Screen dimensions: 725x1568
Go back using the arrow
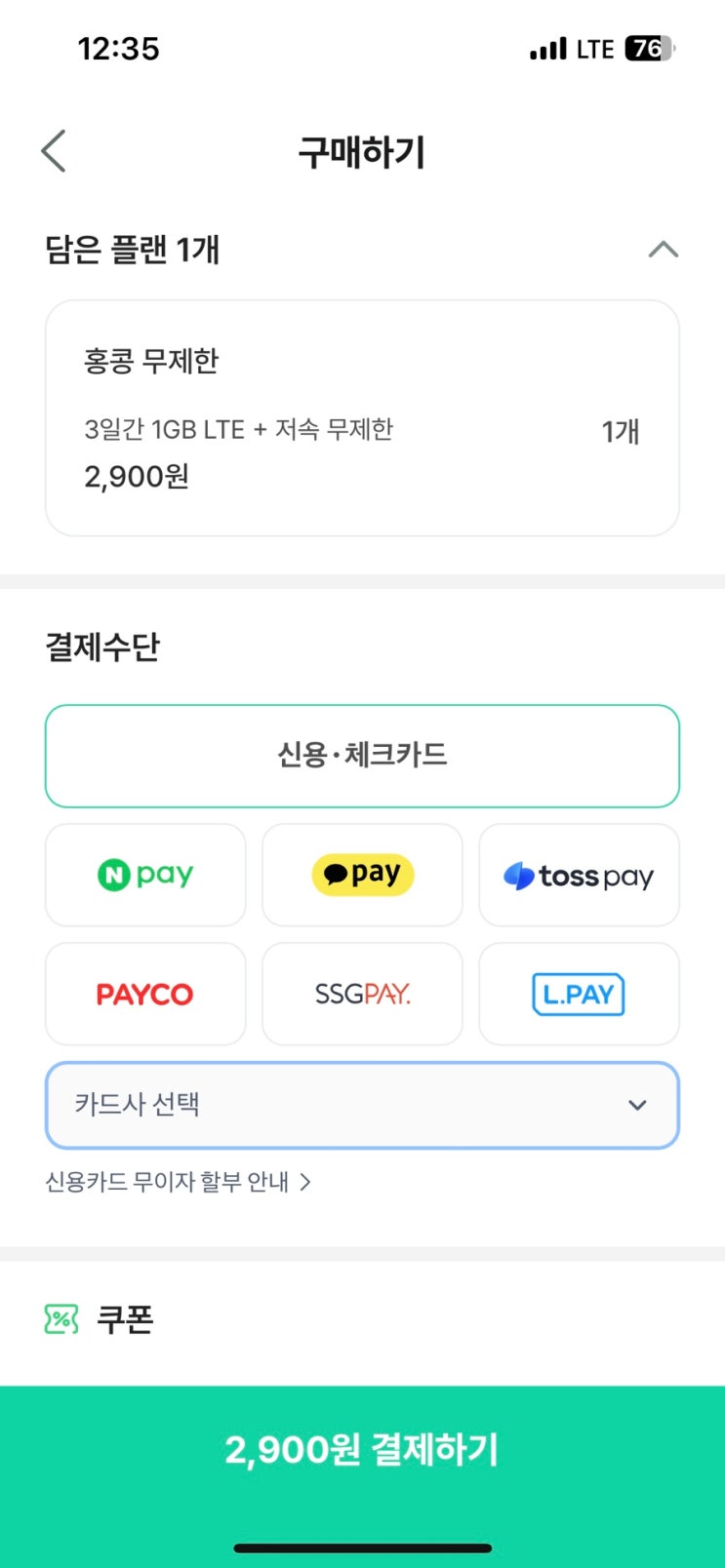(54, 151)
